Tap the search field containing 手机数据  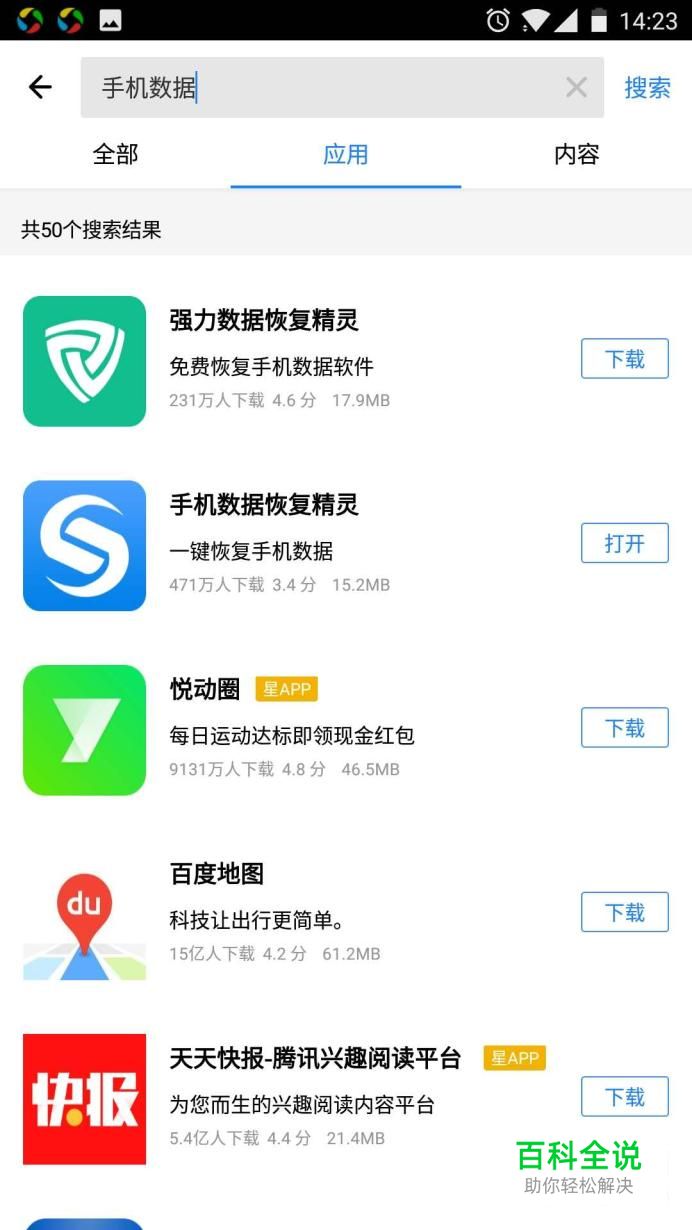[x=320, y=88]
